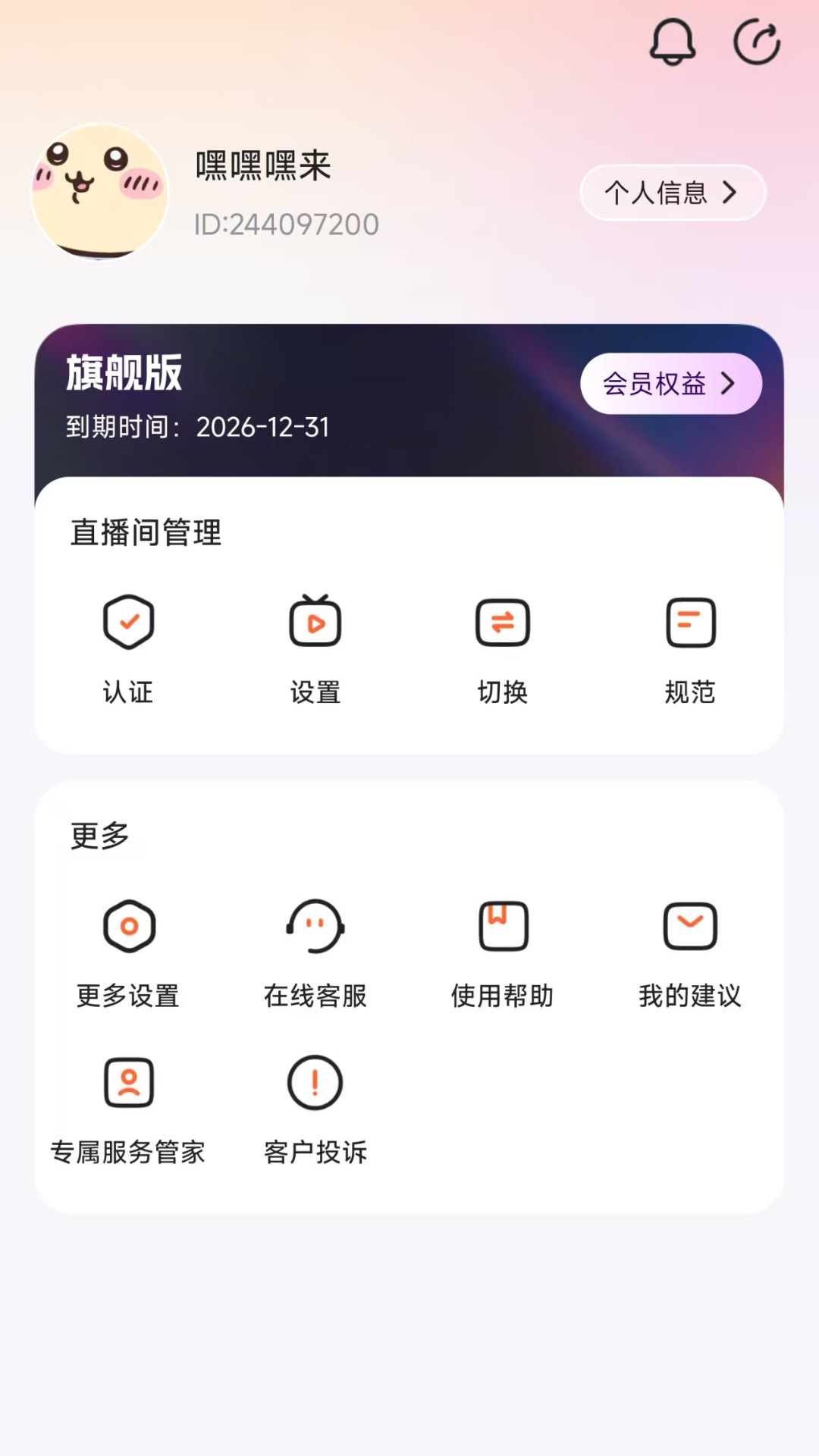Open the 规范 rules icon
819x1456 pixels.
tap(690, 622)
